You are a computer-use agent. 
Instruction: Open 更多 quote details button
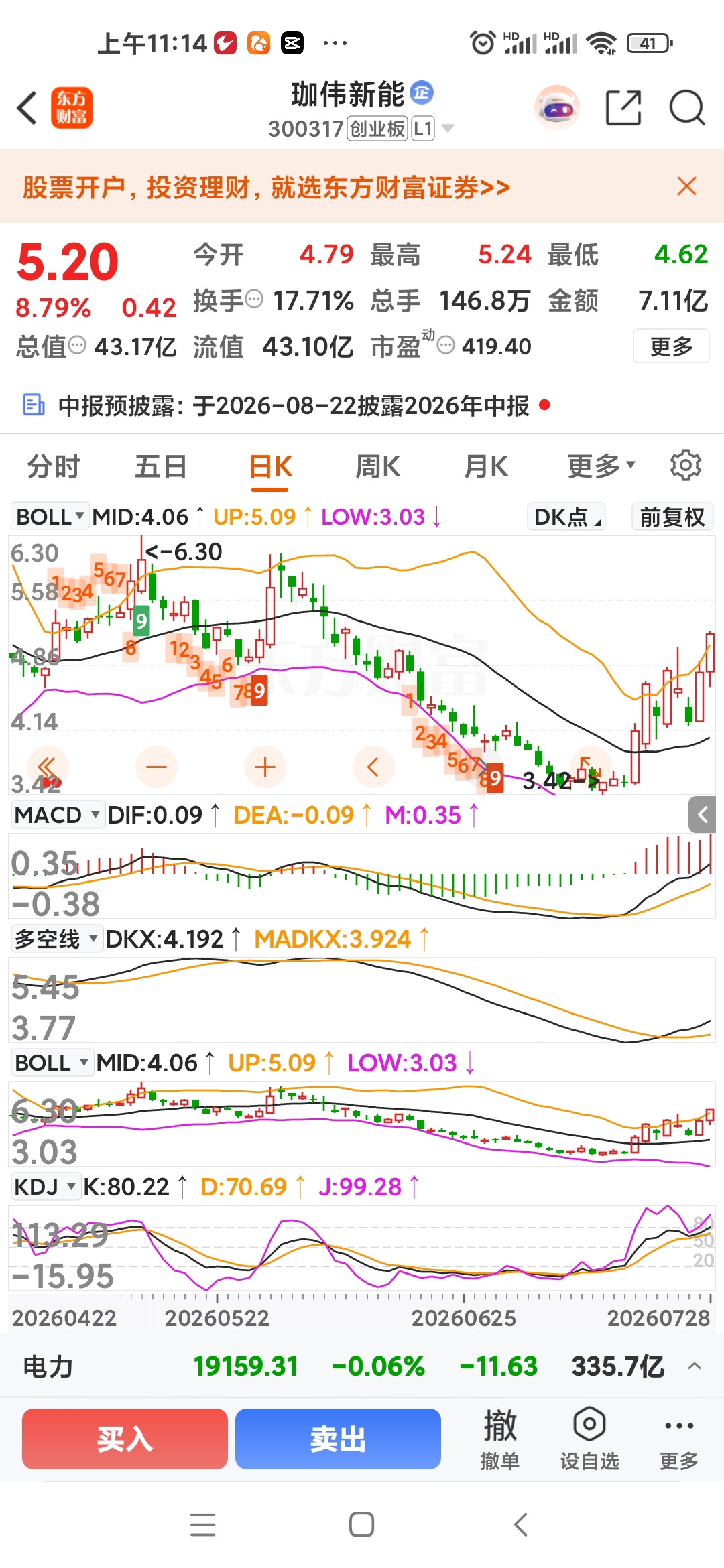click(671, 346)
